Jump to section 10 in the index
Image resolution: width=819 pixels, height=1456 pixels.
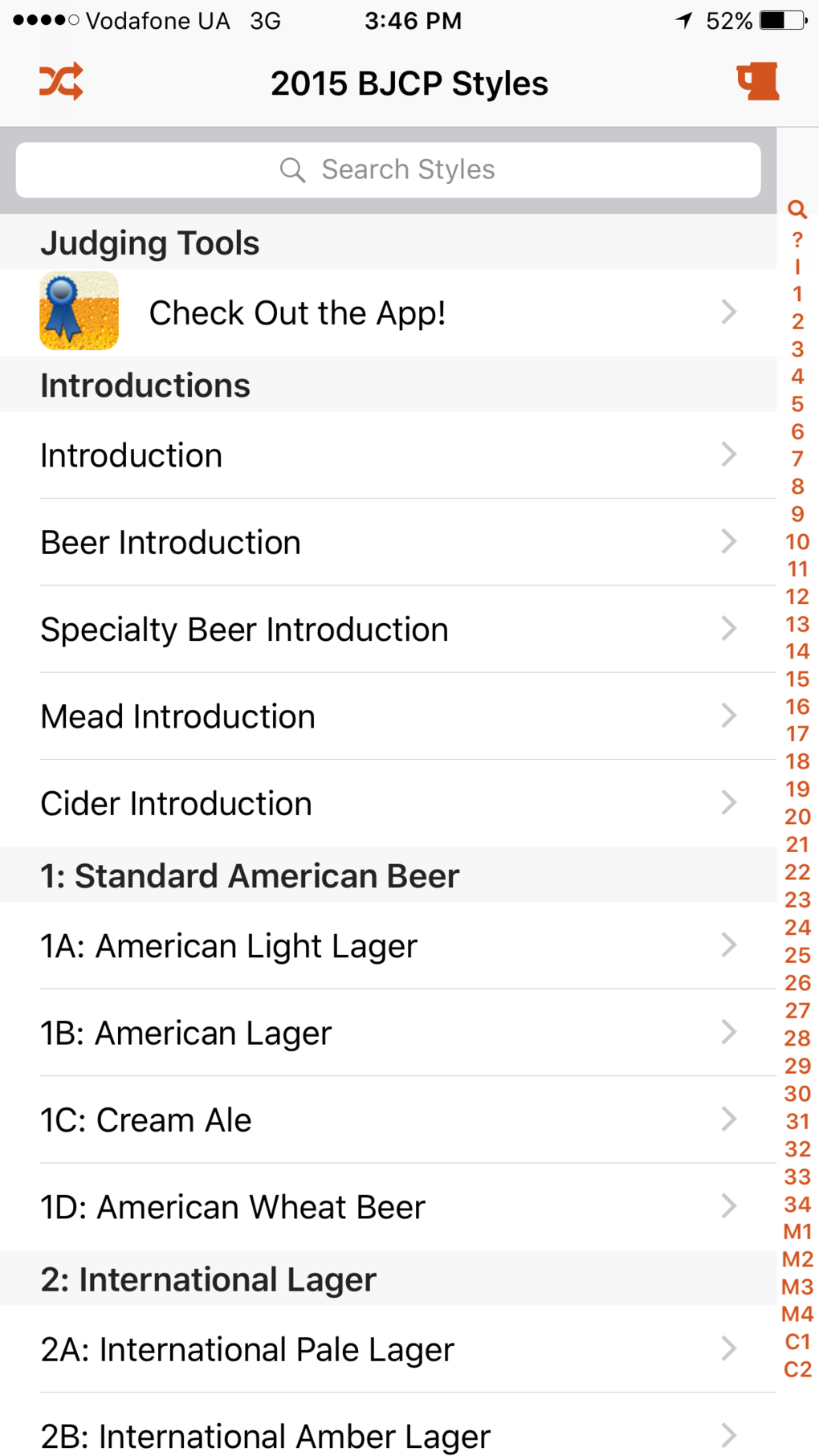click(797, 541)
